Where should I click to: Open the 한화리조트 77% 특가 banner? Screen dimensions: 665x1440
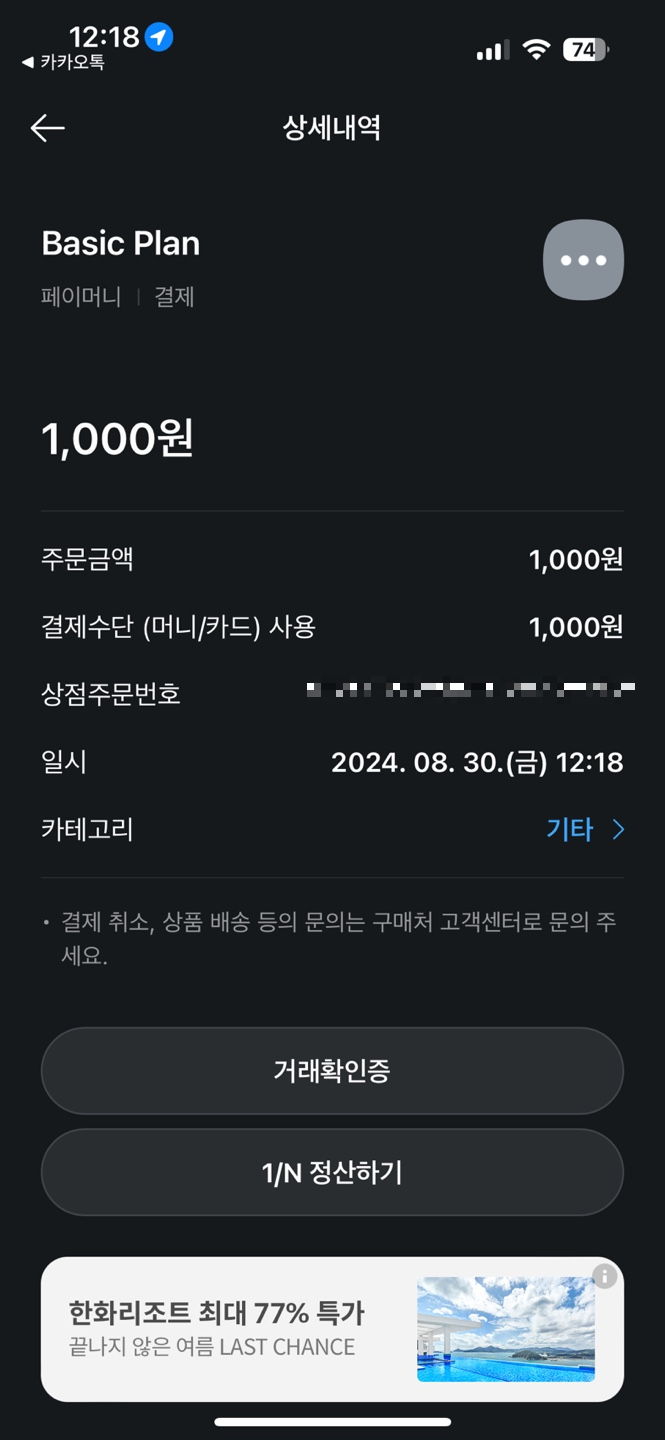(332, 1329)
